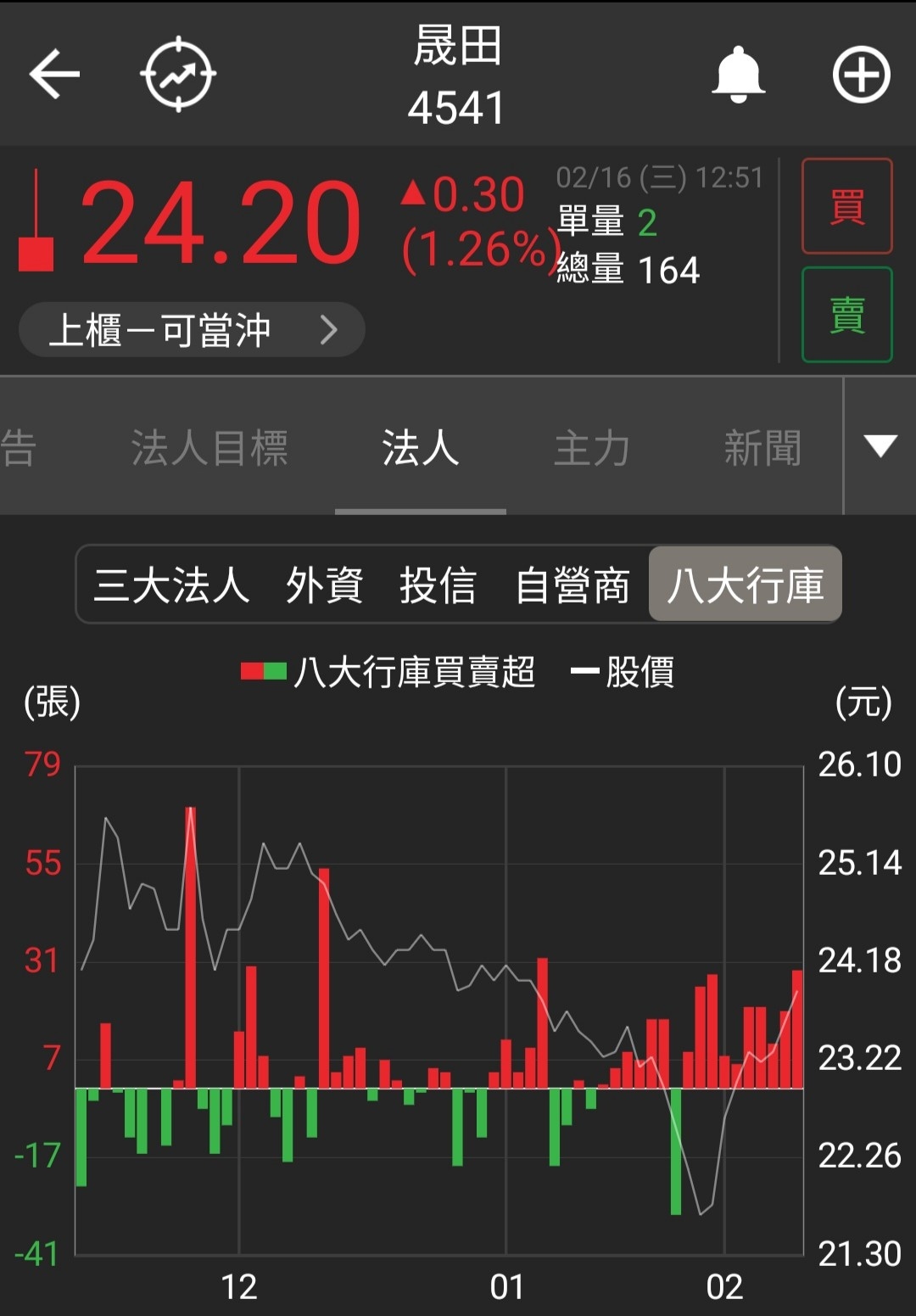Viewport: 916px width, 1316px height.
Task: Select the 八大行庫 segment
Action: 745,585
